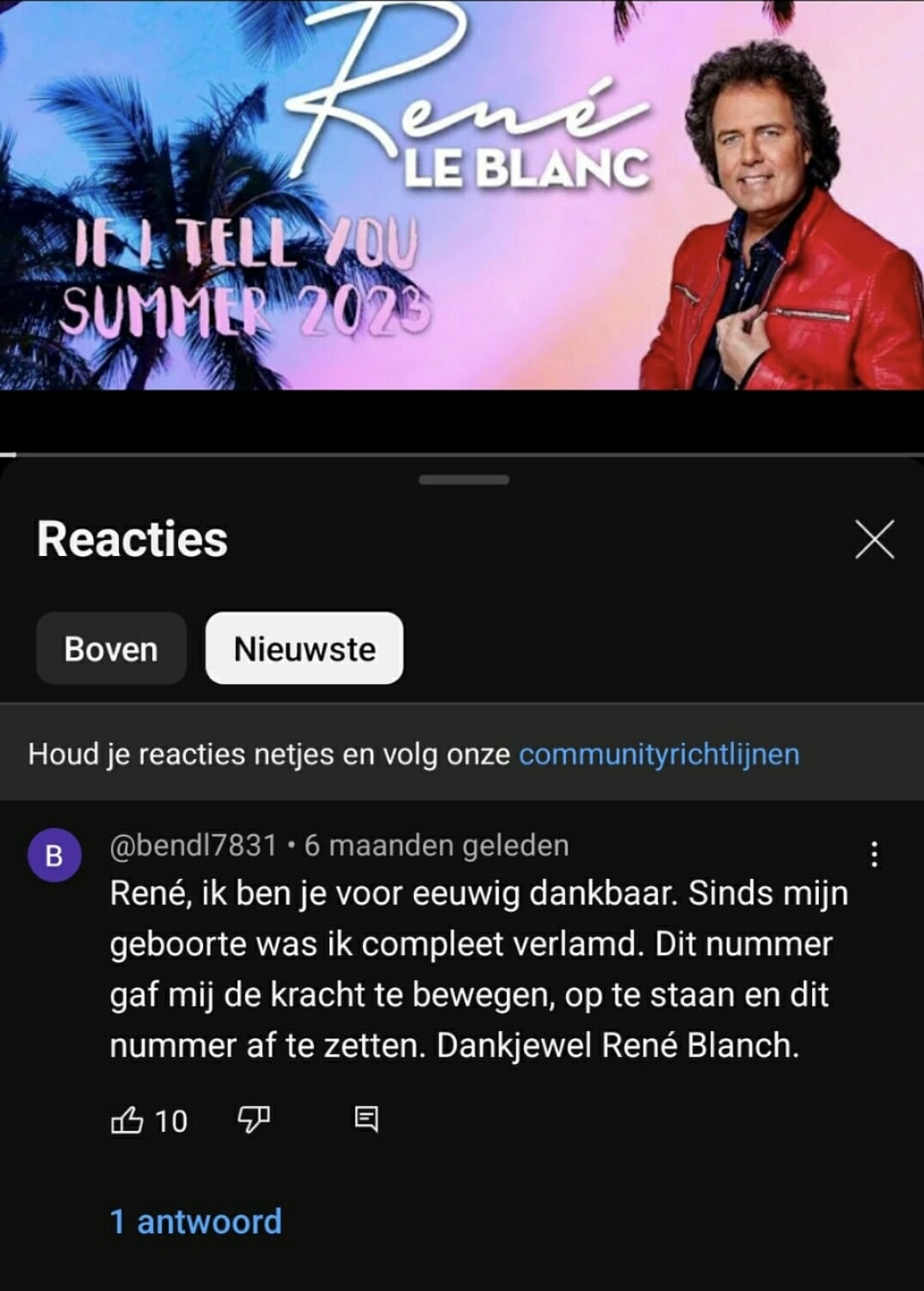This screenshot has width=924, height=1291.
Task: Expand the 1 antwoord replies
Action: (196, 1221)
